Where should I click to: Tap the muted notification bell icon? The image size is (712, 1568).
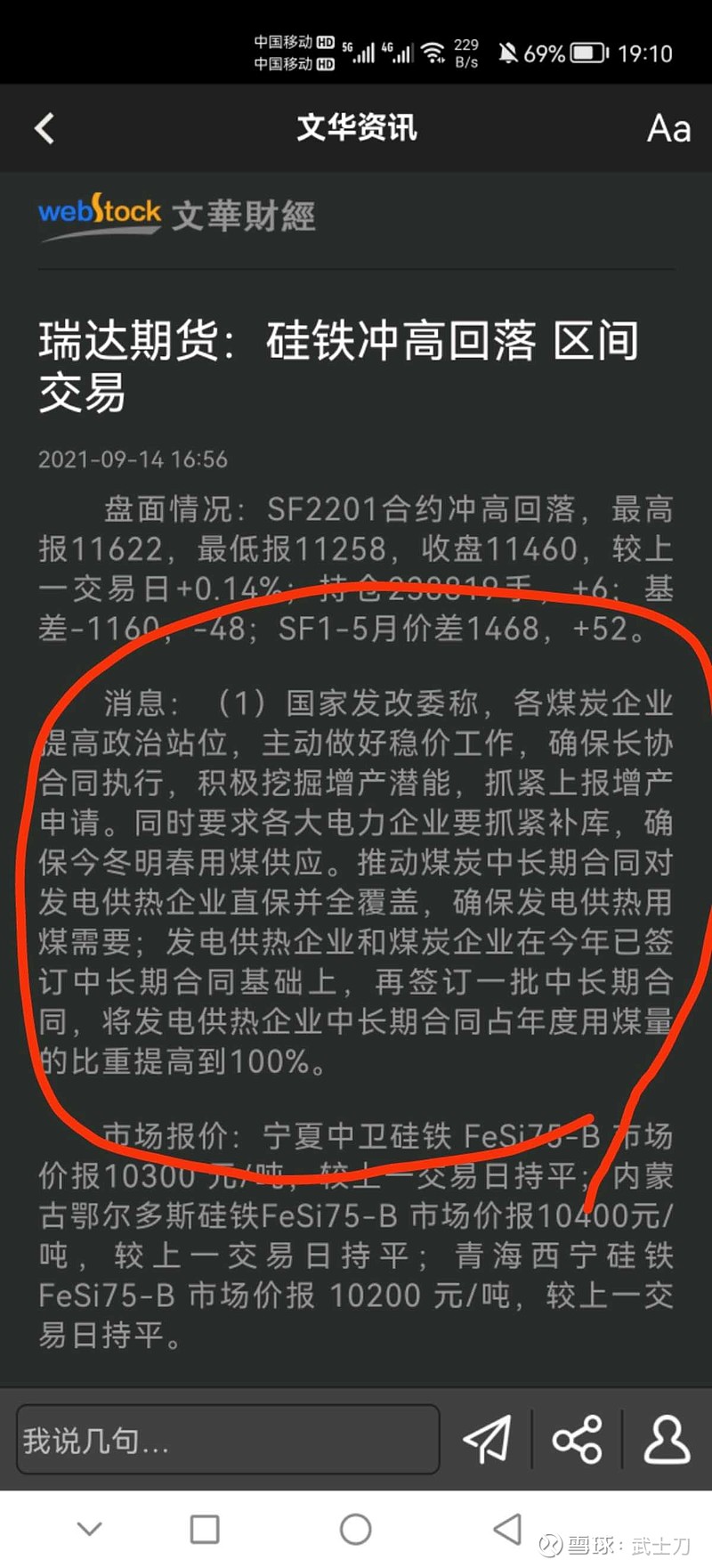pyautogui.click(x=510, y=53)
